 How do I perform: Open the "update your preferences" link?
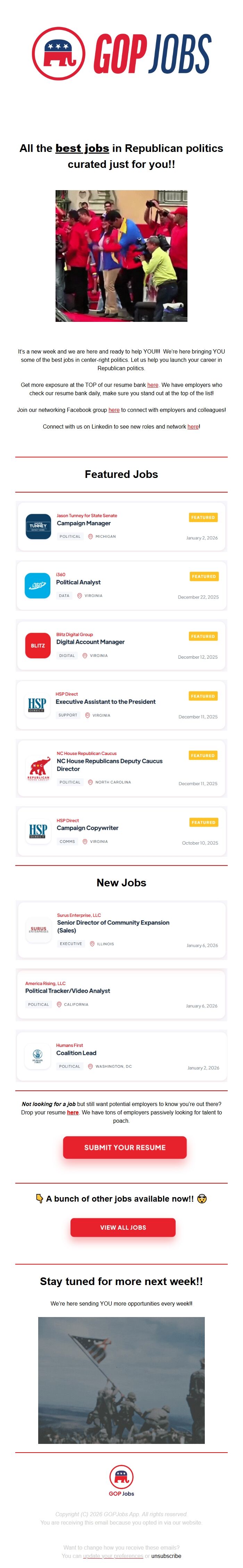click(x=113, y=1556)
